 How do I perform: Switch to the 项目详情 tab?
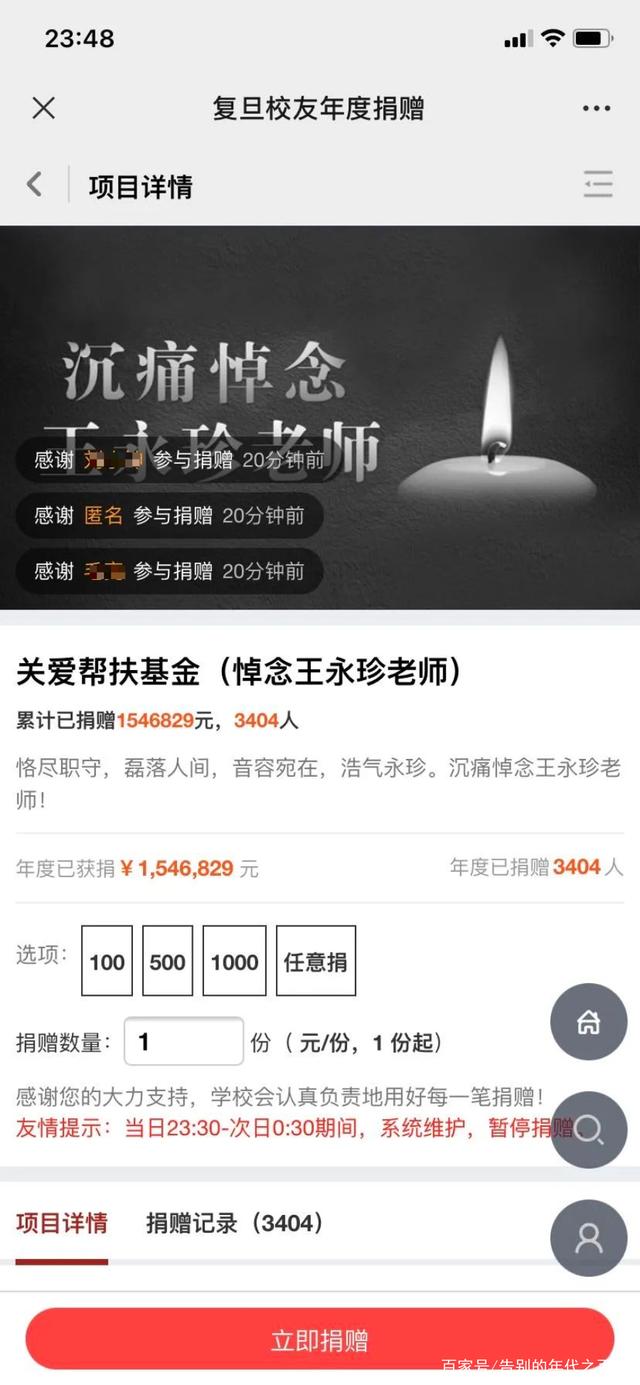tap(62, 1223)
